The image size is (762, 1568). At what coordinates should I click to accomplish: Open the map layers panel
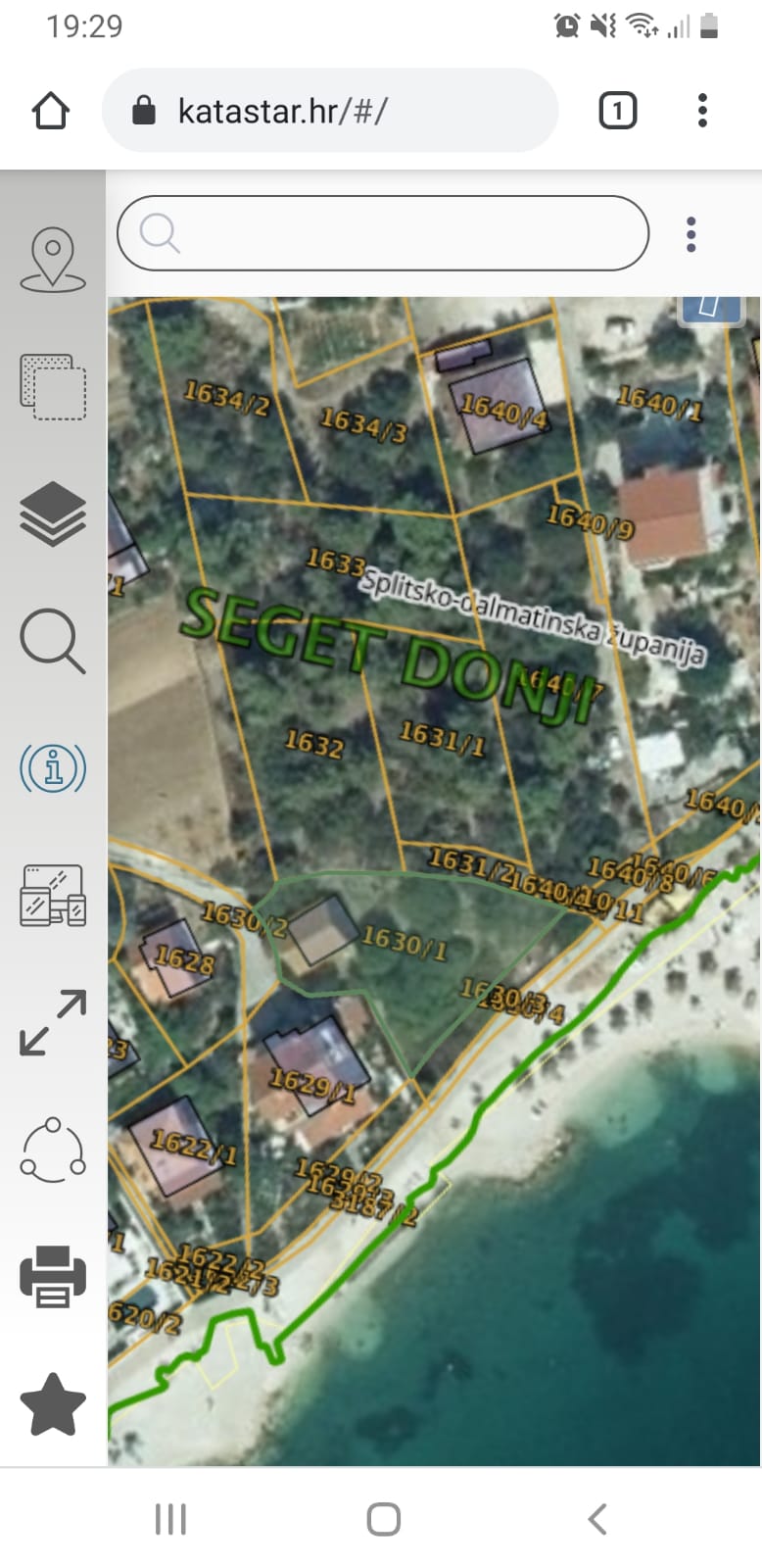53,514
